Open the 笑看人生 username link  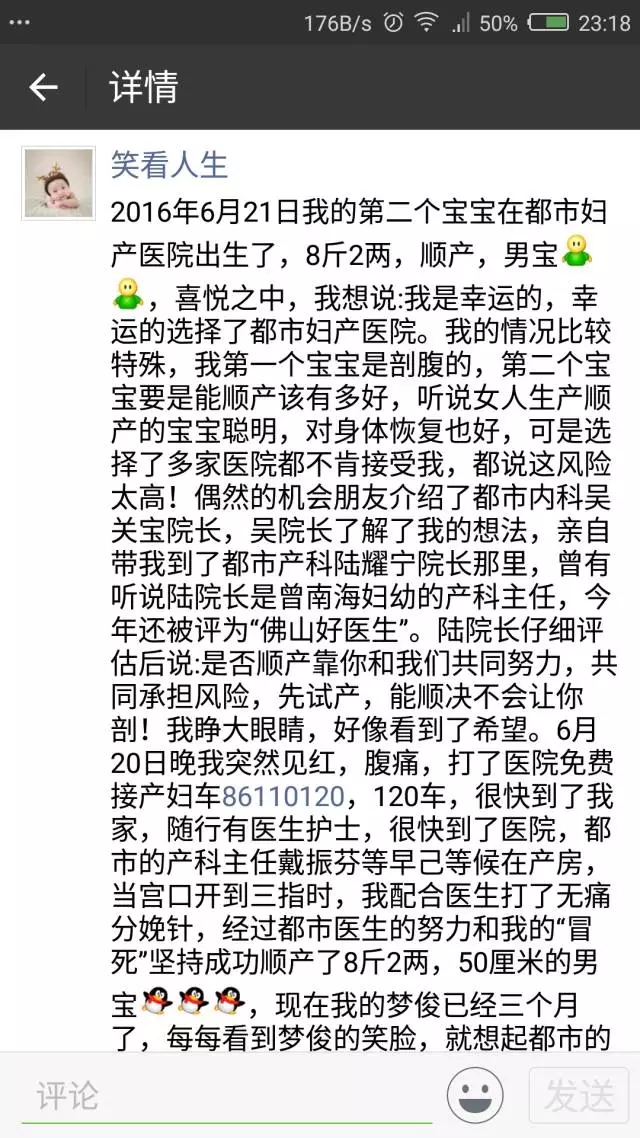pos(169,164)
